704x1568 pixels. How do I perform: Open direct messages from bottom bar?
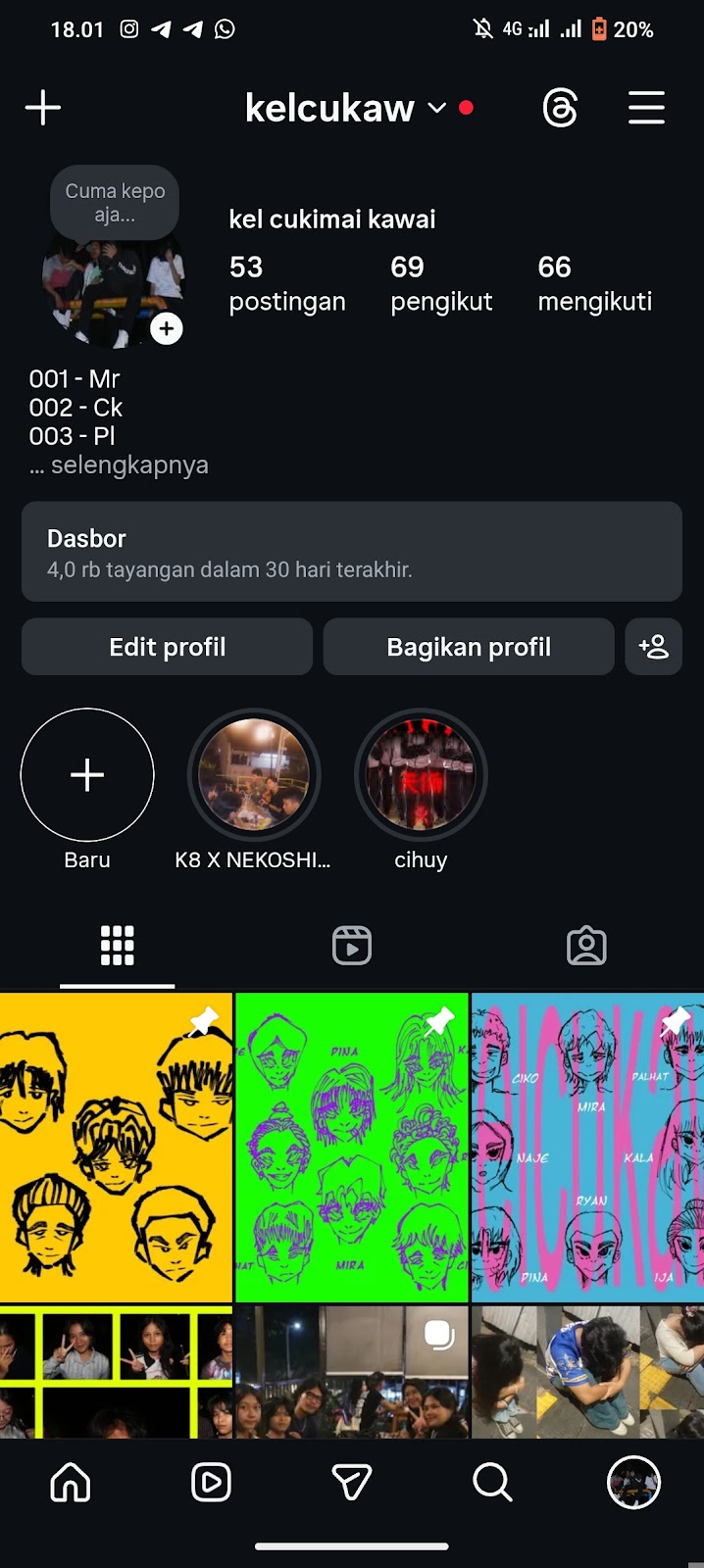(x=352, y=1483)
